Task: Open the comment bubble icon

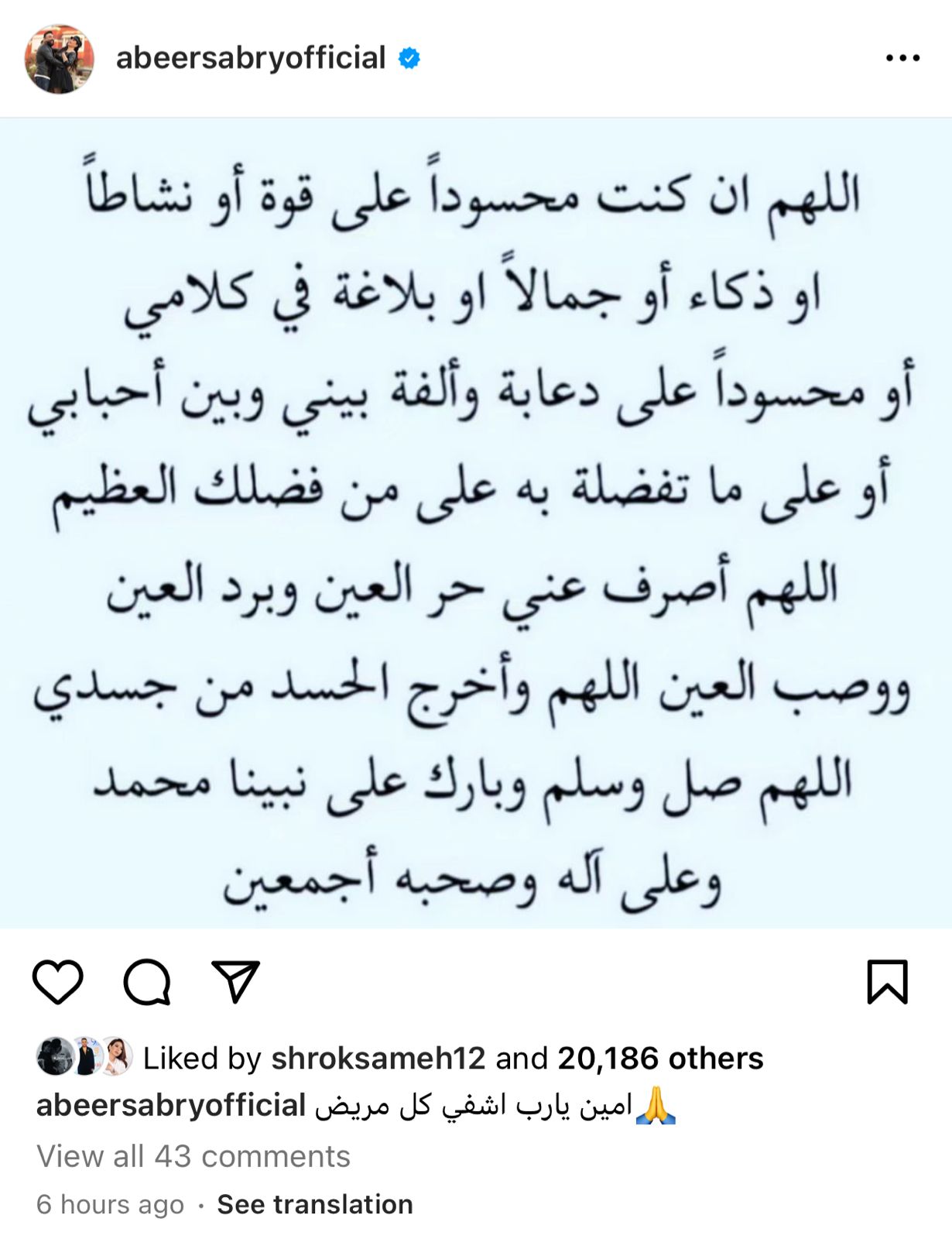Action: (147, 982)
